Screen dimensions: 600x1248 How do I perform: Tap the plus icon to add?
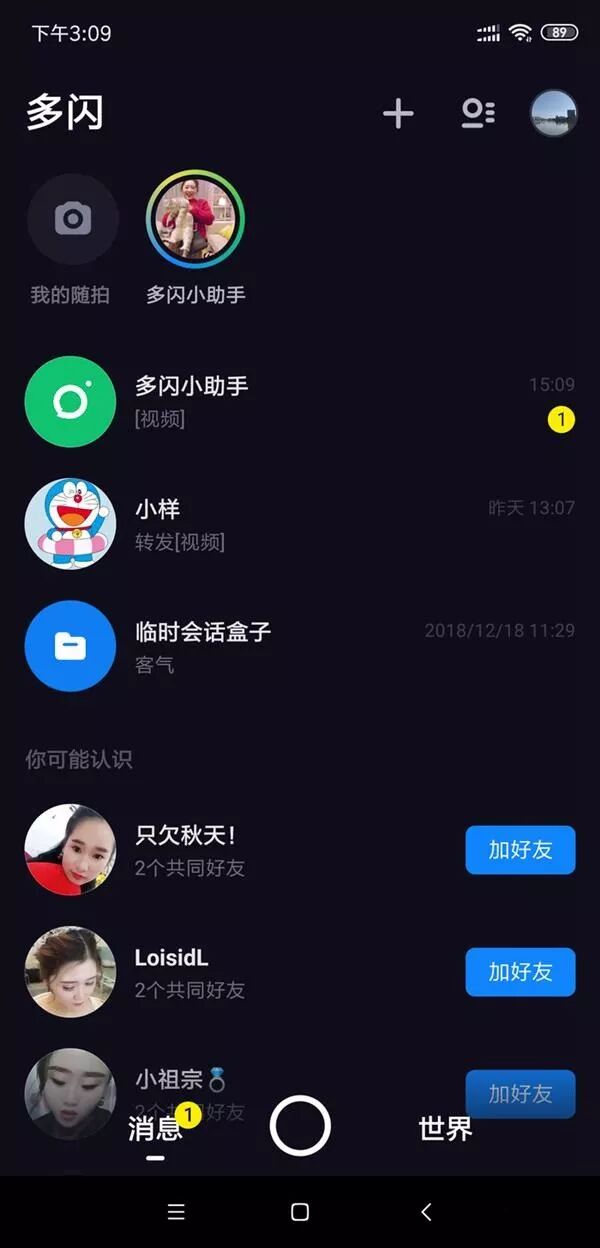(398, 114)
